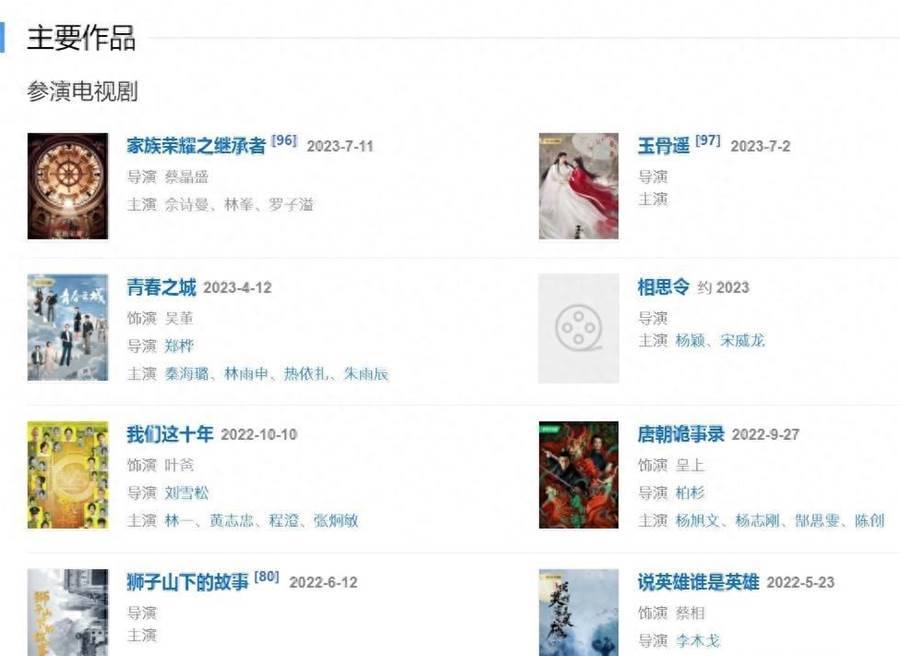The height and width of the screenshot is (656, 900).
Task: Tap the 唐朝诡事录 poster image
Action: coord(578,475)
